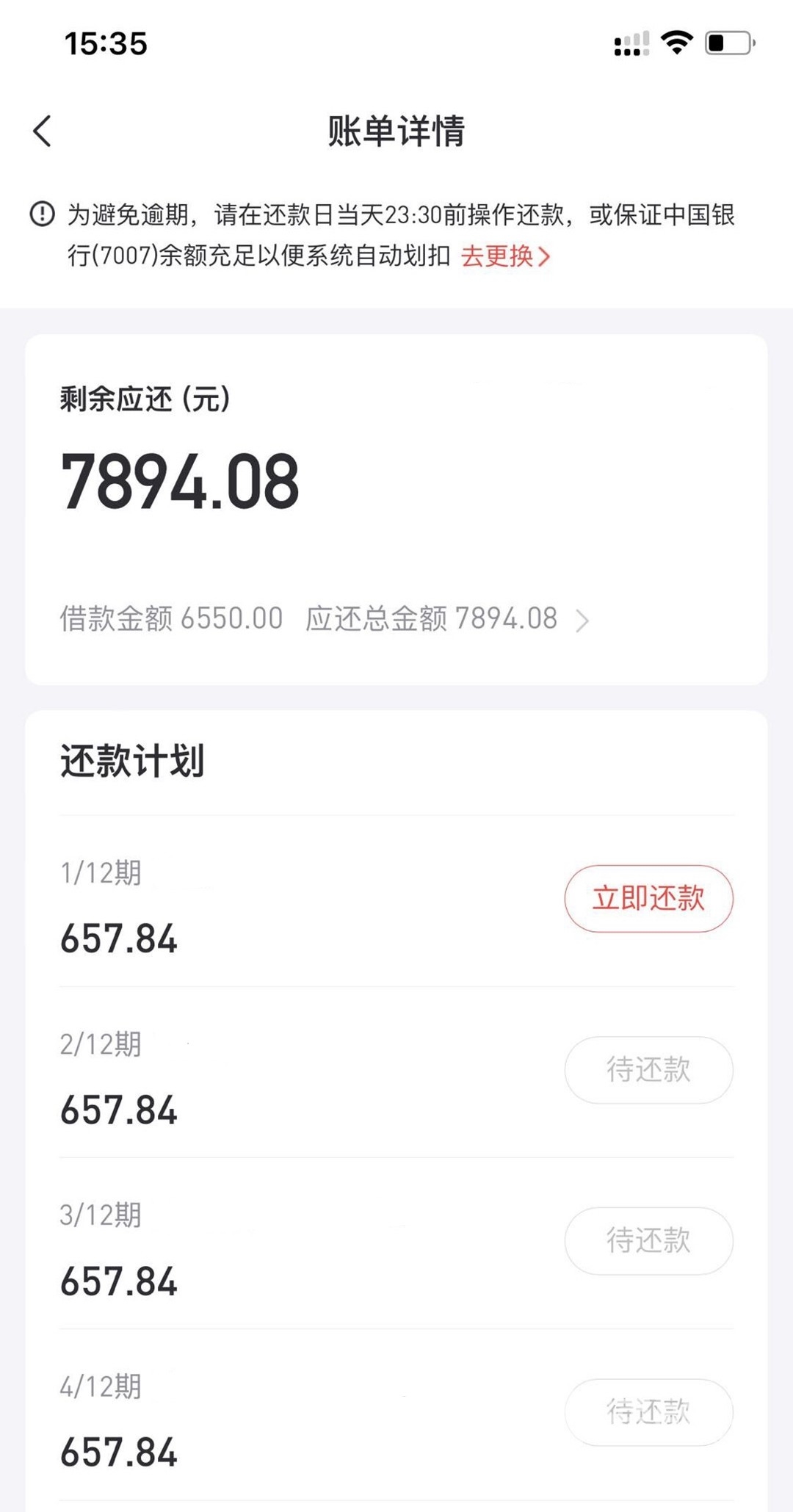Go back from the 账单详情 page
The image size is (793, 1512).
(42, 131)
